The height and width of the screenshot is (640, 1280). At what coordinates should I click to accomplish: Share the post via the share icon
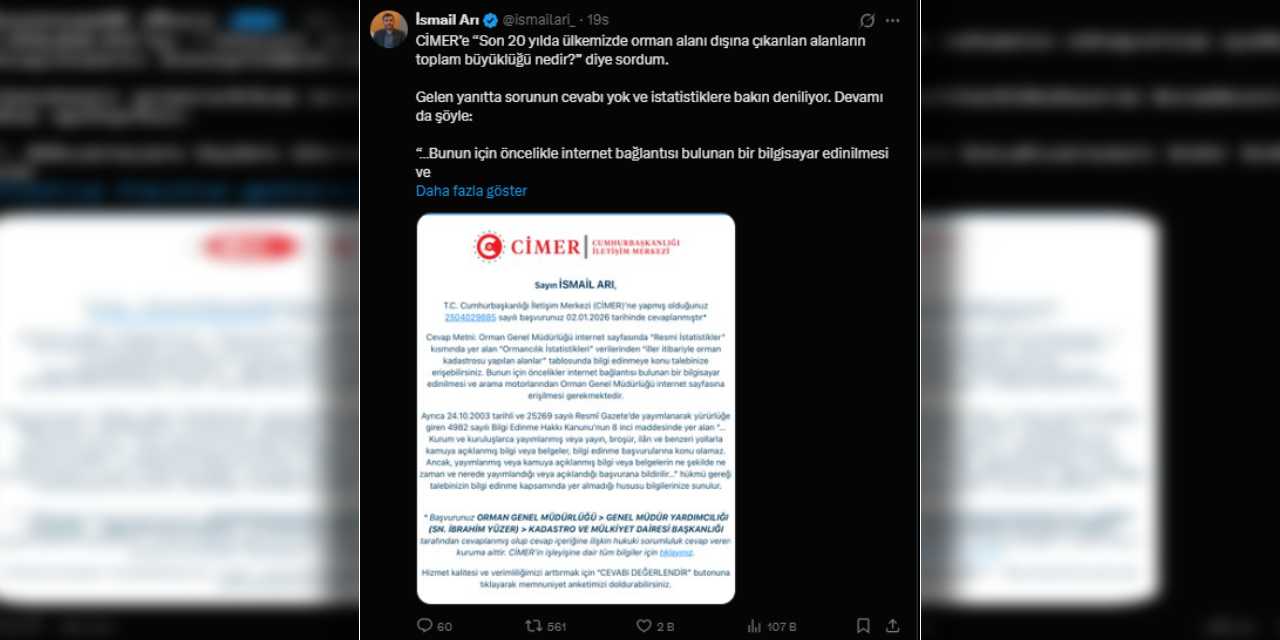coord(893,626)
